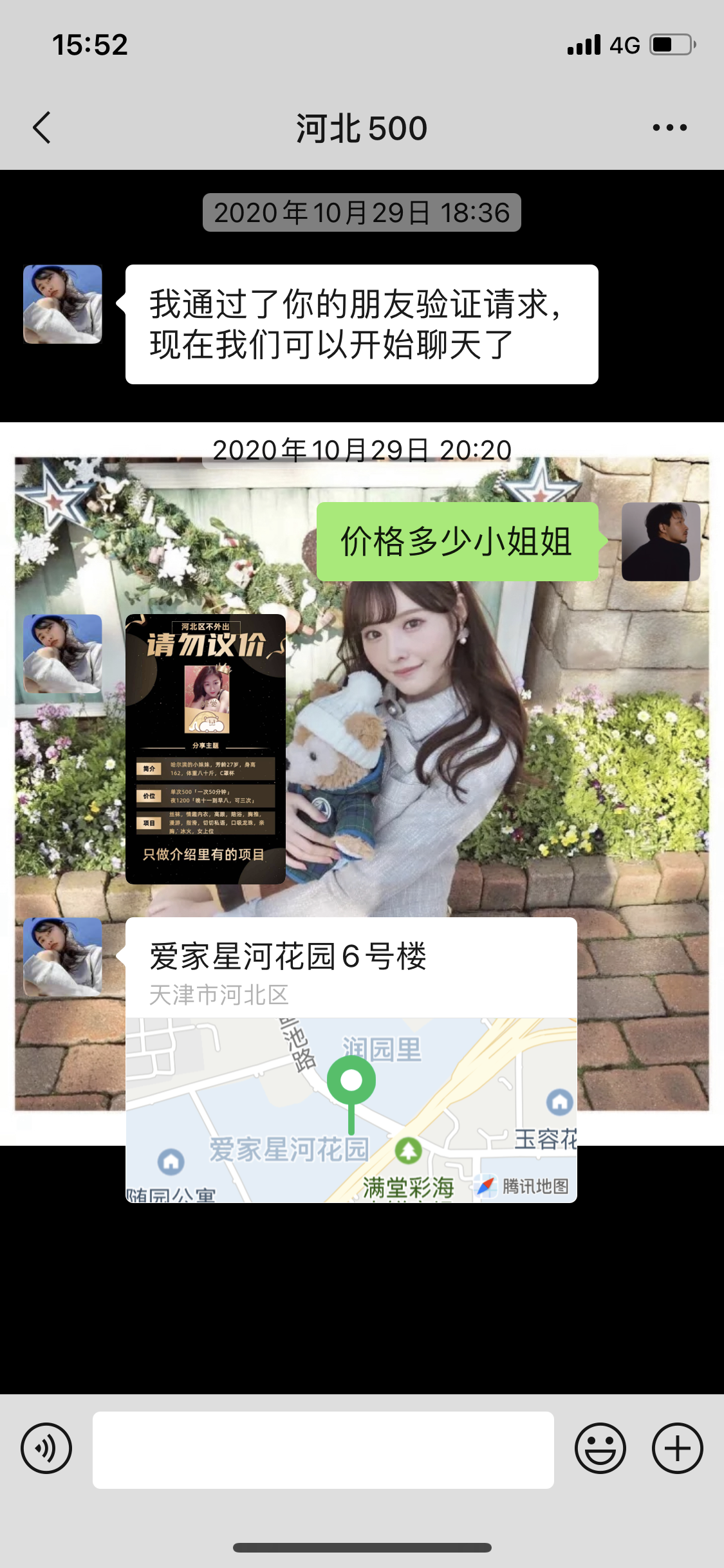Open the chat's three-dot menu
This screenshot has height=1568, width=724.
click(x=669, y=127)
